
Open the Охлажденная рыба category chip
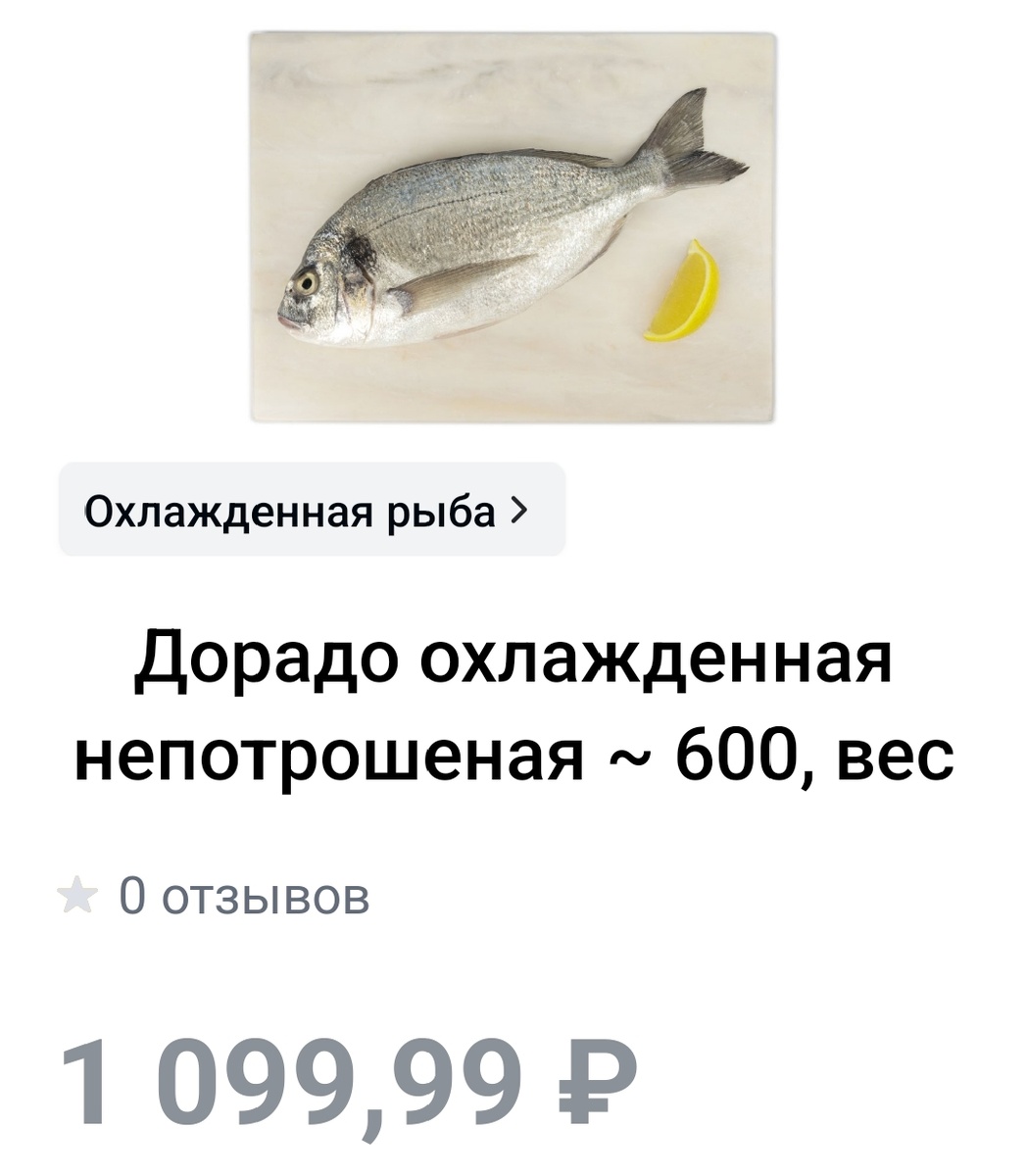(x=312, y=511)
